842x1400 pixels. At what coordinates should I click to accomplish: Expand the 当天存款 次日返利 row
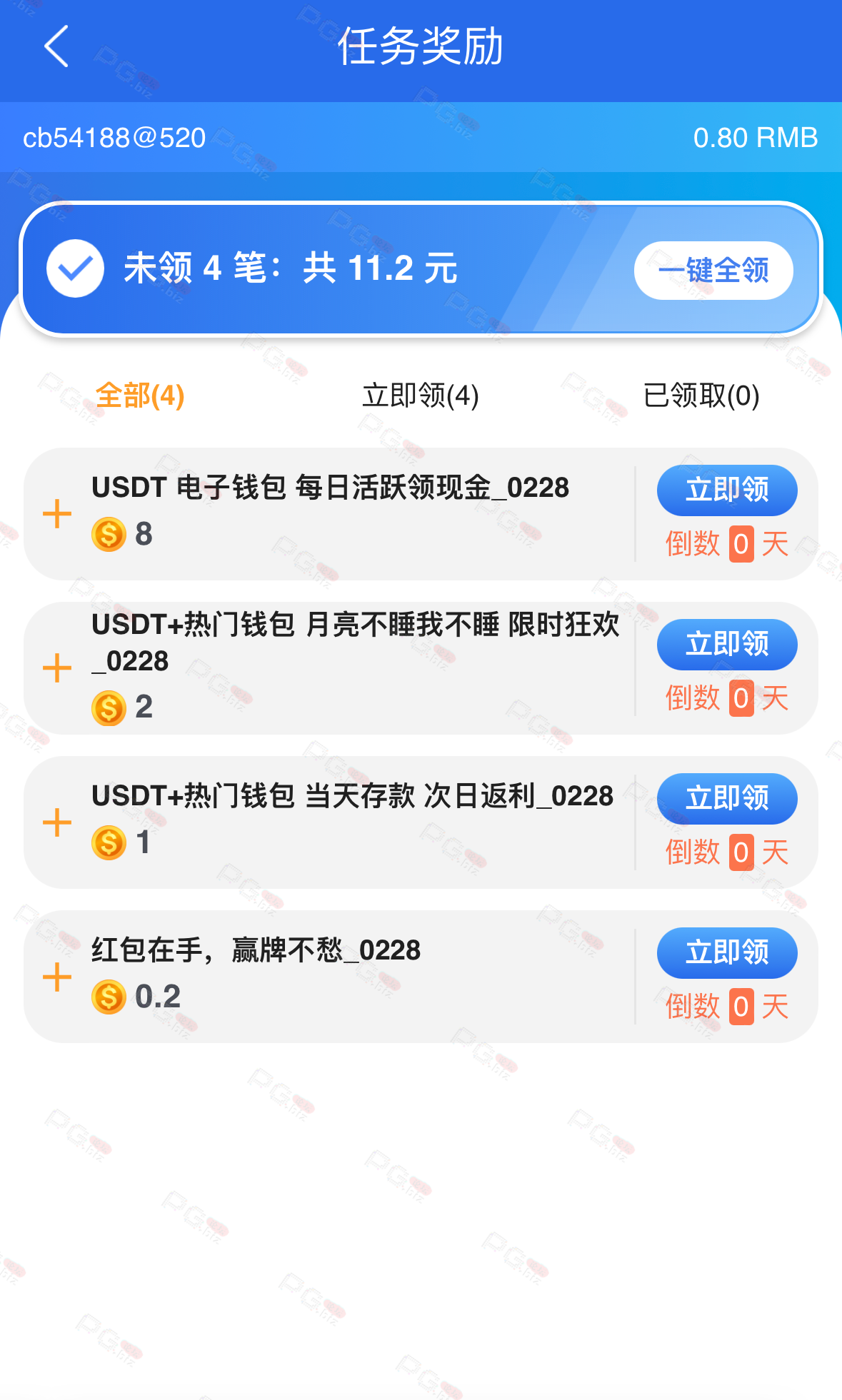[x=57, y=822]
